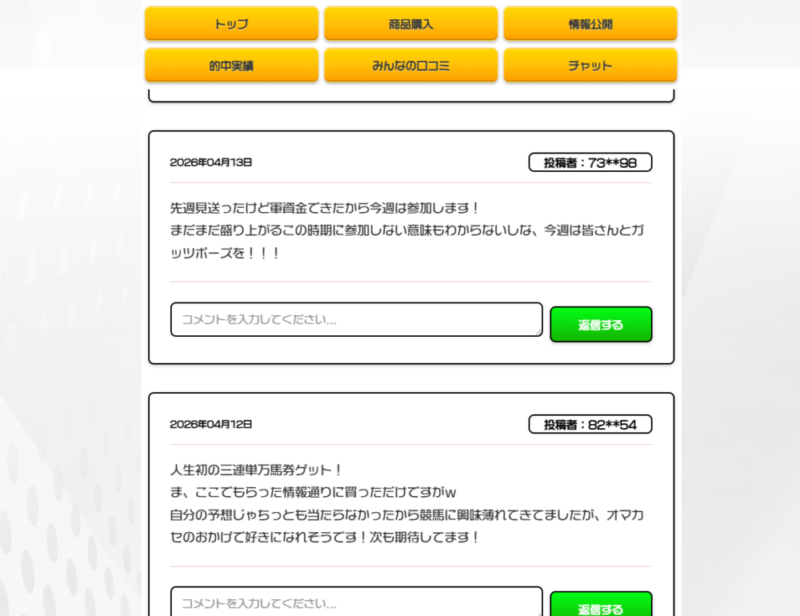Focus comment box under 82**54's post
The width and height of the screenshot is (800, 616).
click(x=356, y=603)
